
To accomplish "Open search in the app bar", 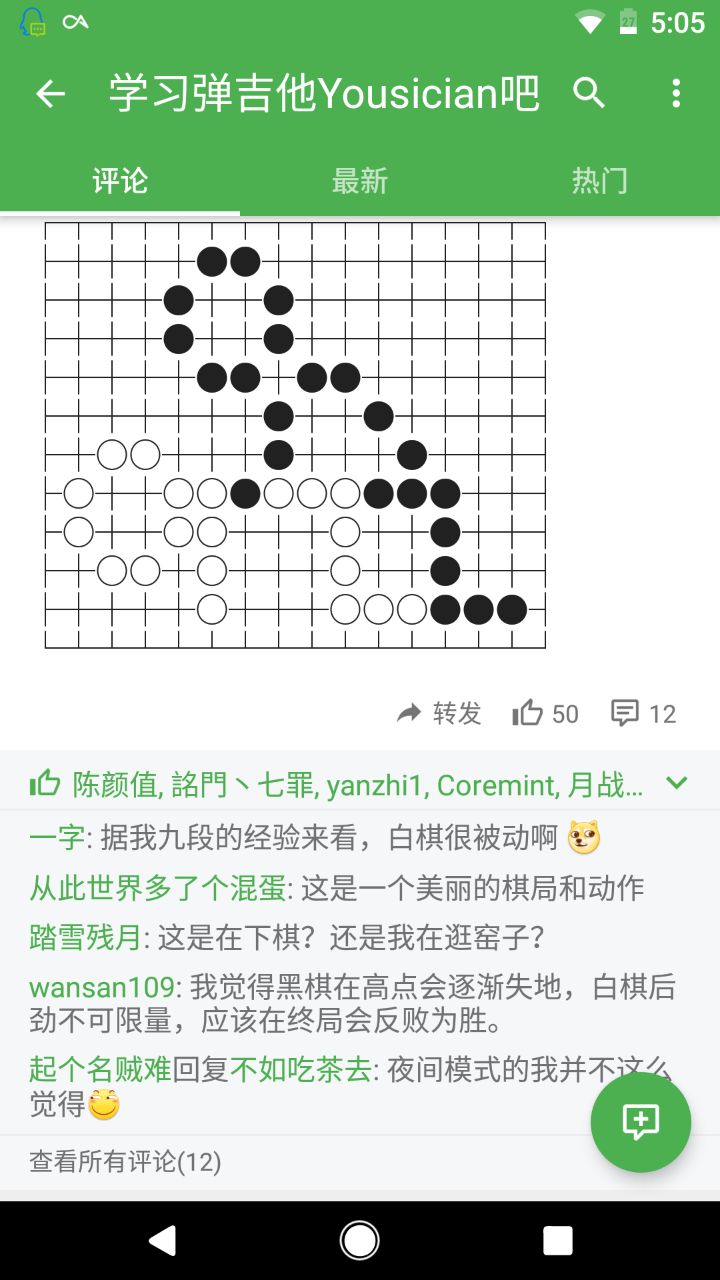I will pos(589,94).
